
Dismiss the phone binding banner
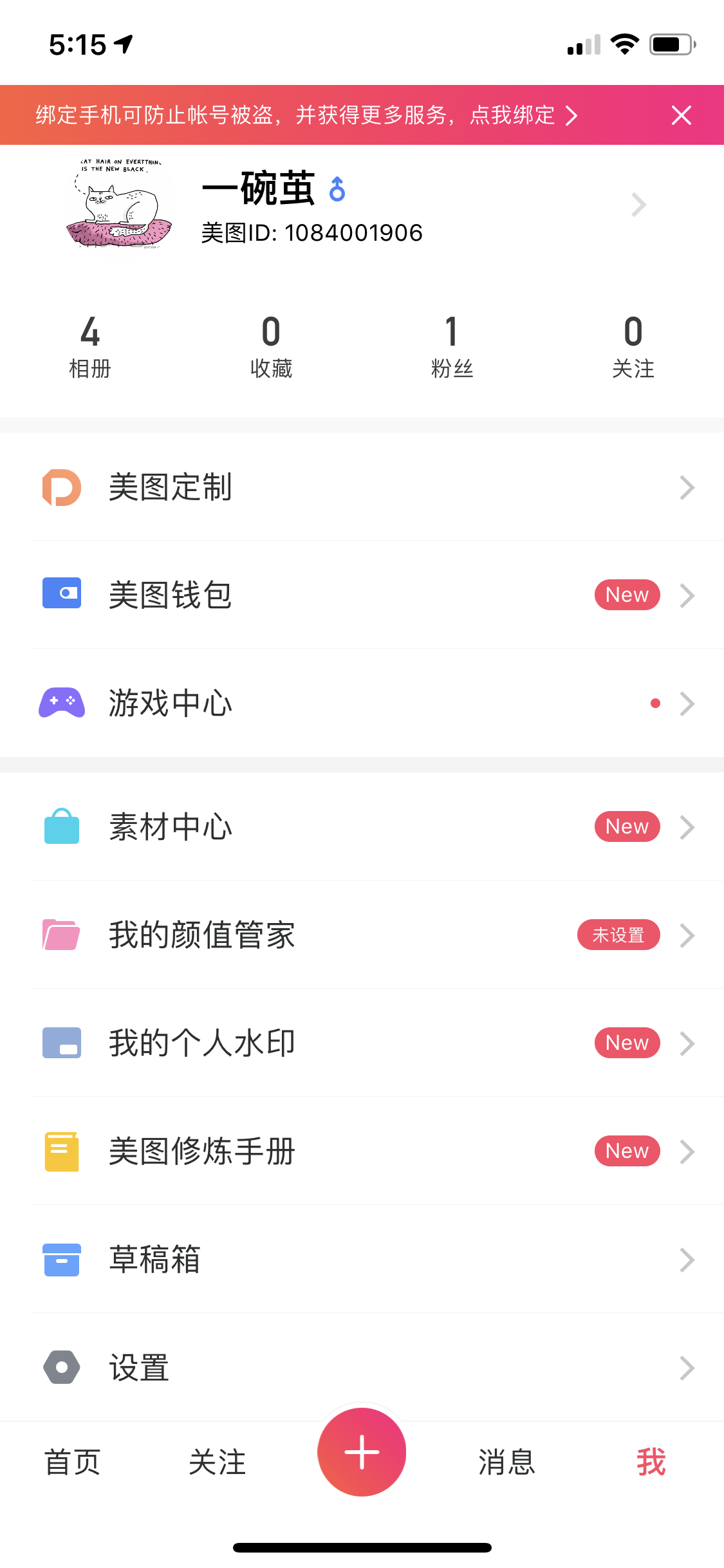tap(681, 115)
